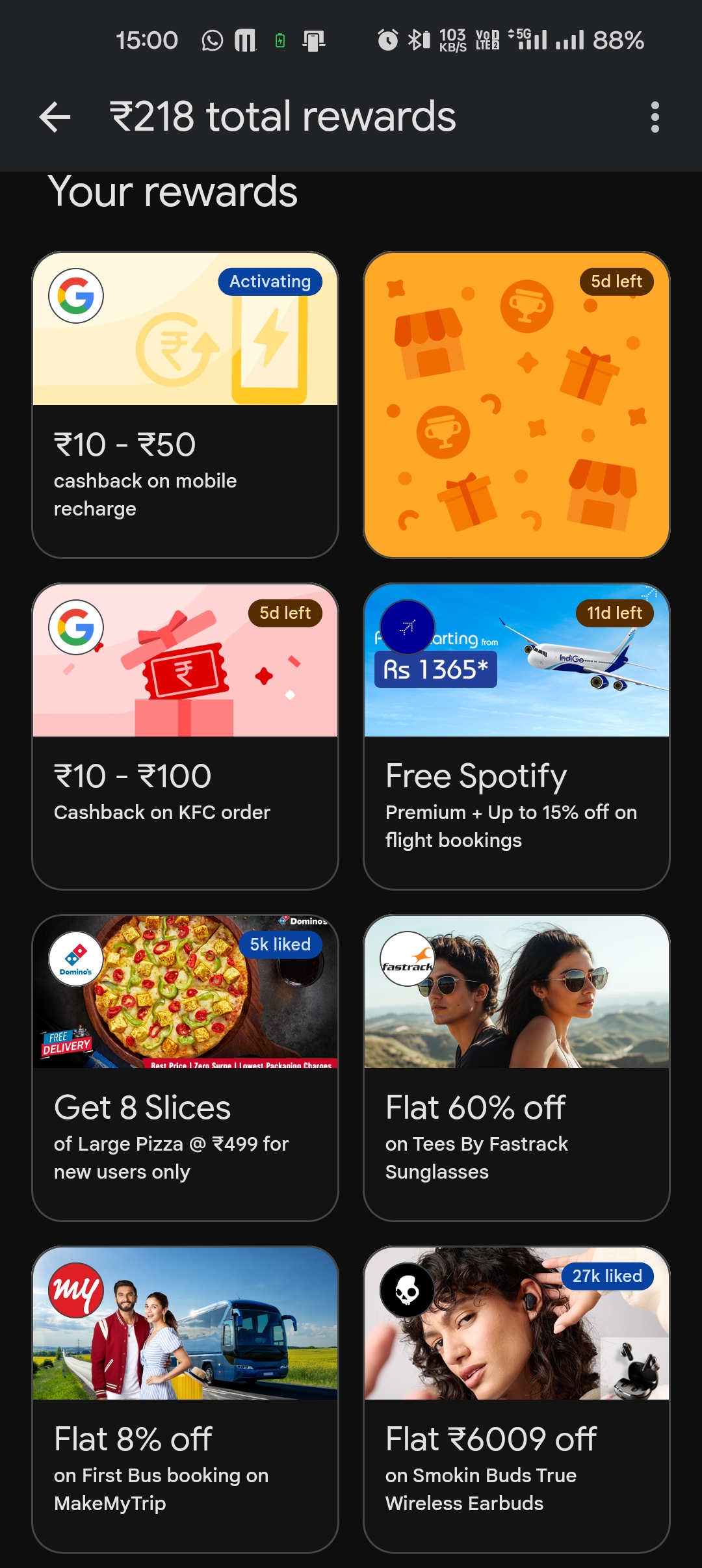Open the three-dot overflow menu
Image resolution: width=702 pixels, height=1568 pixels.
point(655,117)
